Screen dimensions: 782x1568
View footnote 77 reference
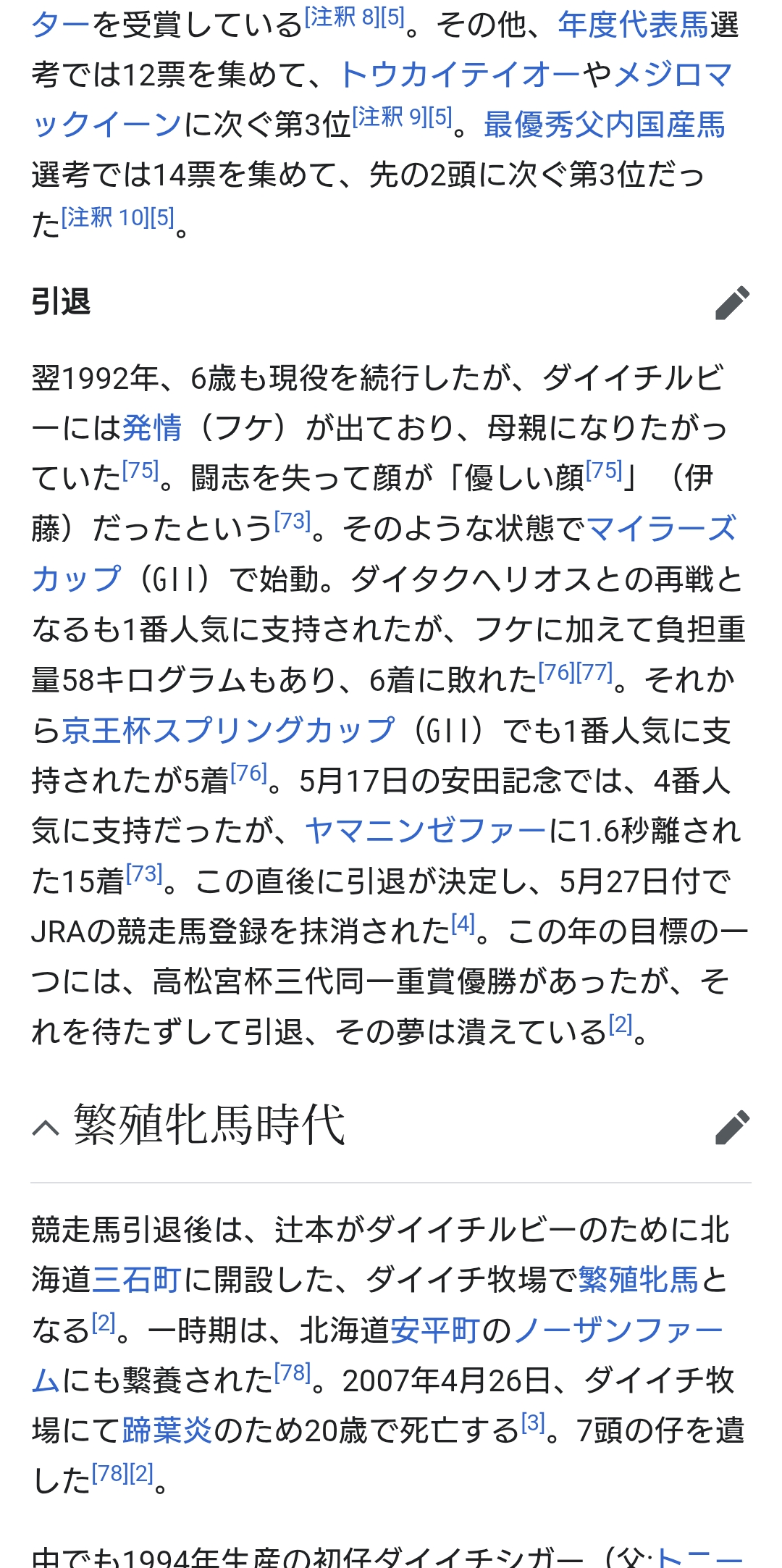coord(595,673)
